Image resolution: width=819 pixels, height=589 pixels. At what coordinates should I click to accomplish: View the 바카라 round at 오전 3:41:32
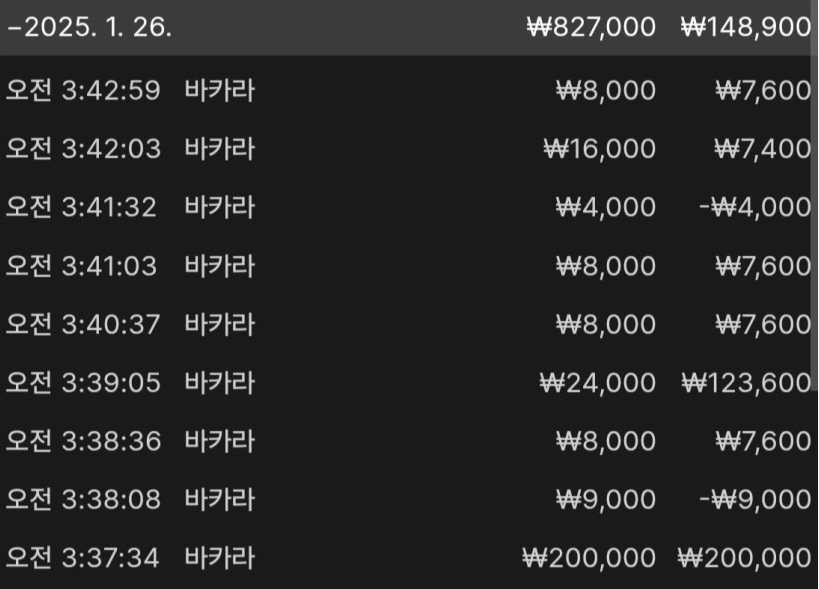(x=220, y=207)
